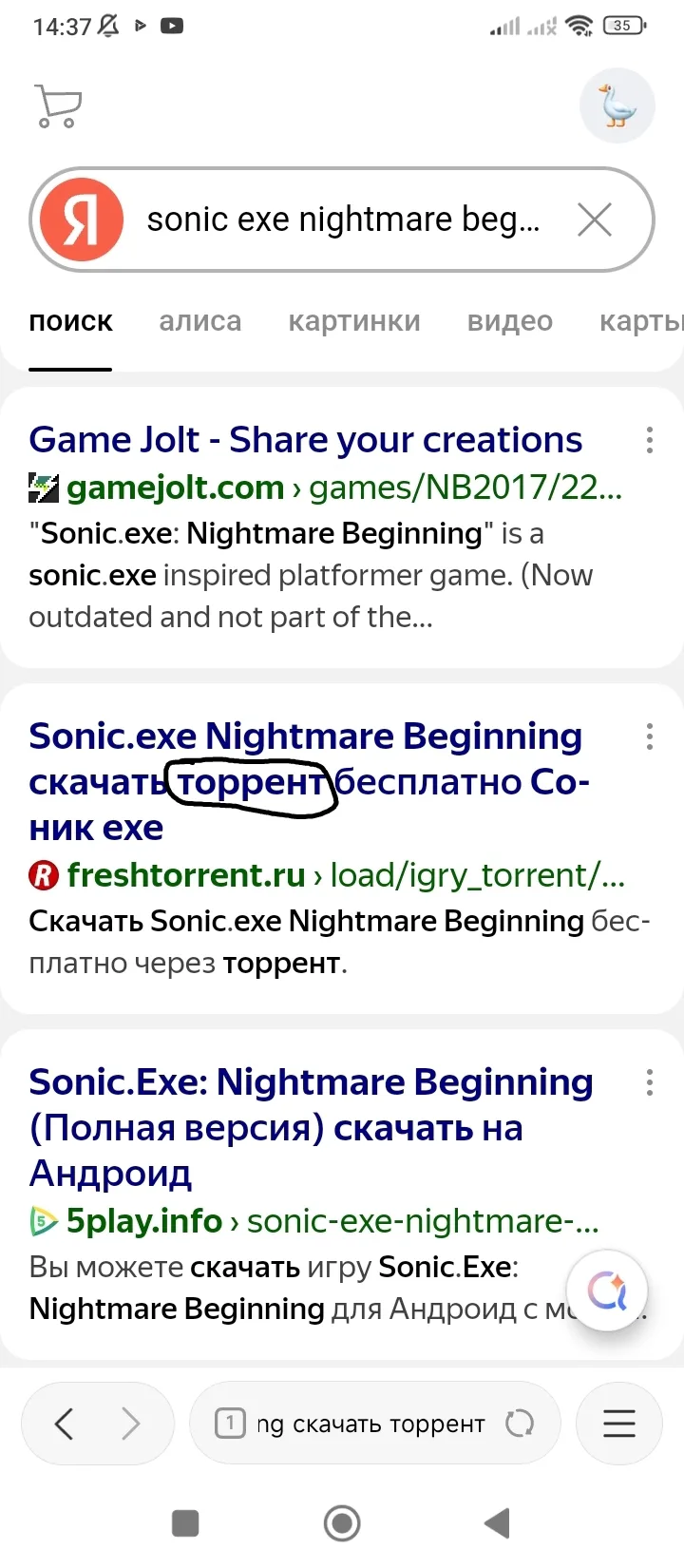Edit the sonic exe nightmare search field
684x1568 pixels.
(x=342, y=220)
